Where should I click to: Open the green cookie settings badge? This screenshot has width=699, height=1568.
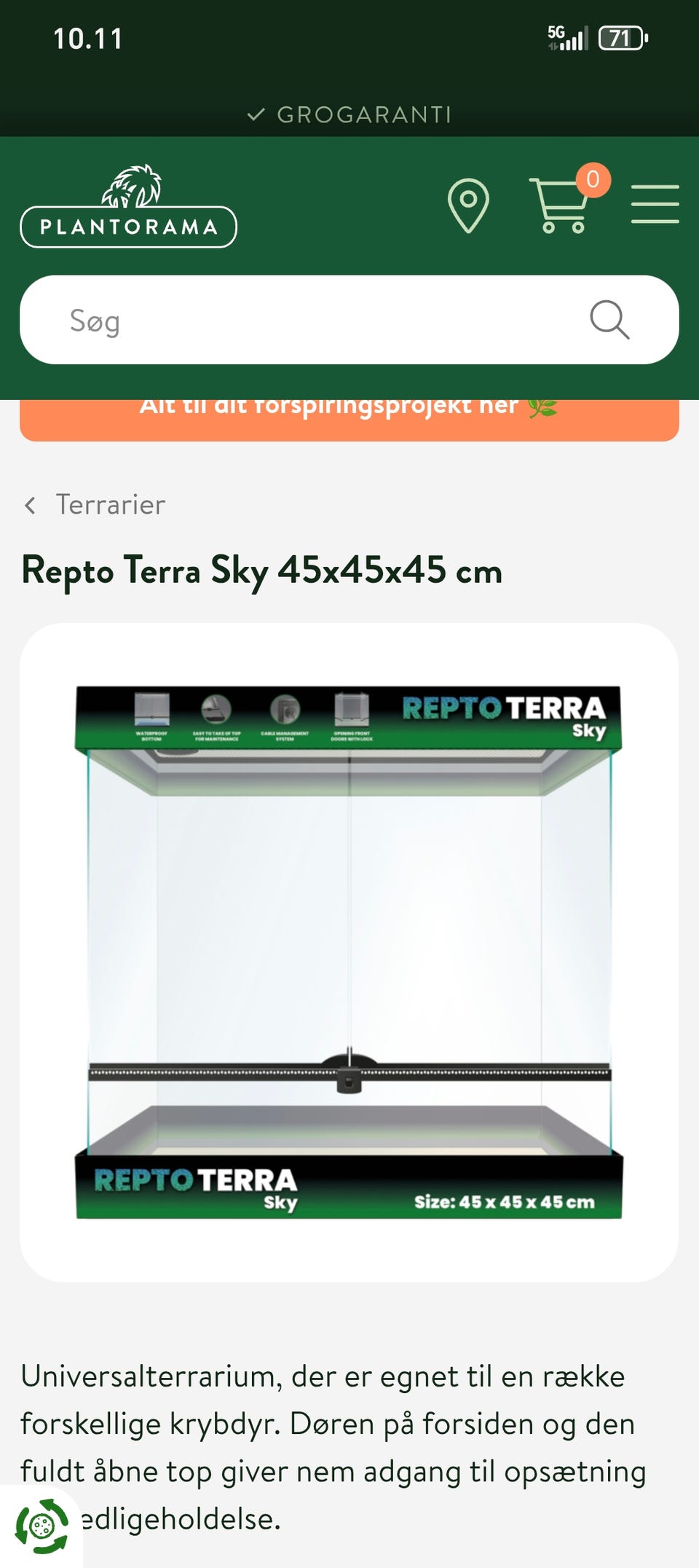pyautogui.click(x=41, y=1526)
